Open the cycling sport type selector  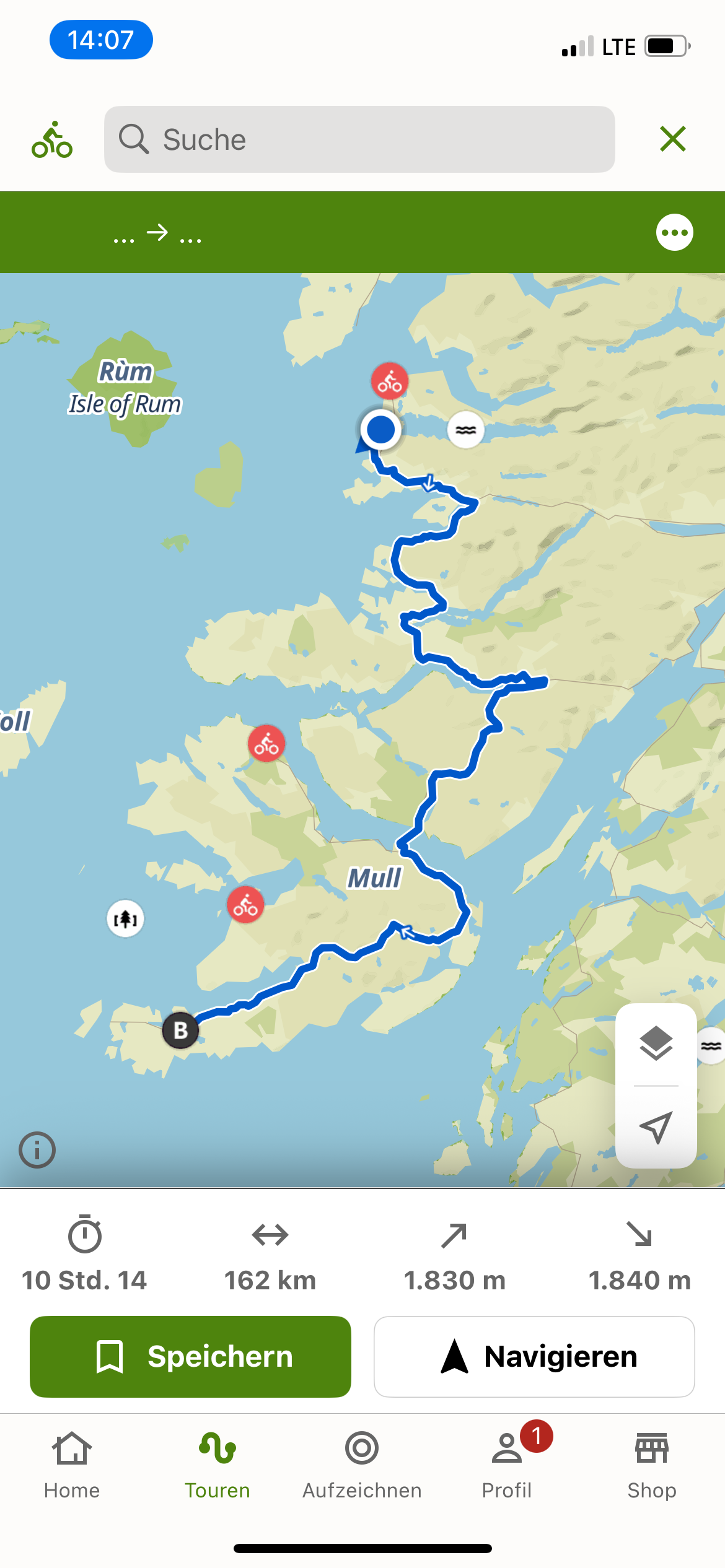52,139
